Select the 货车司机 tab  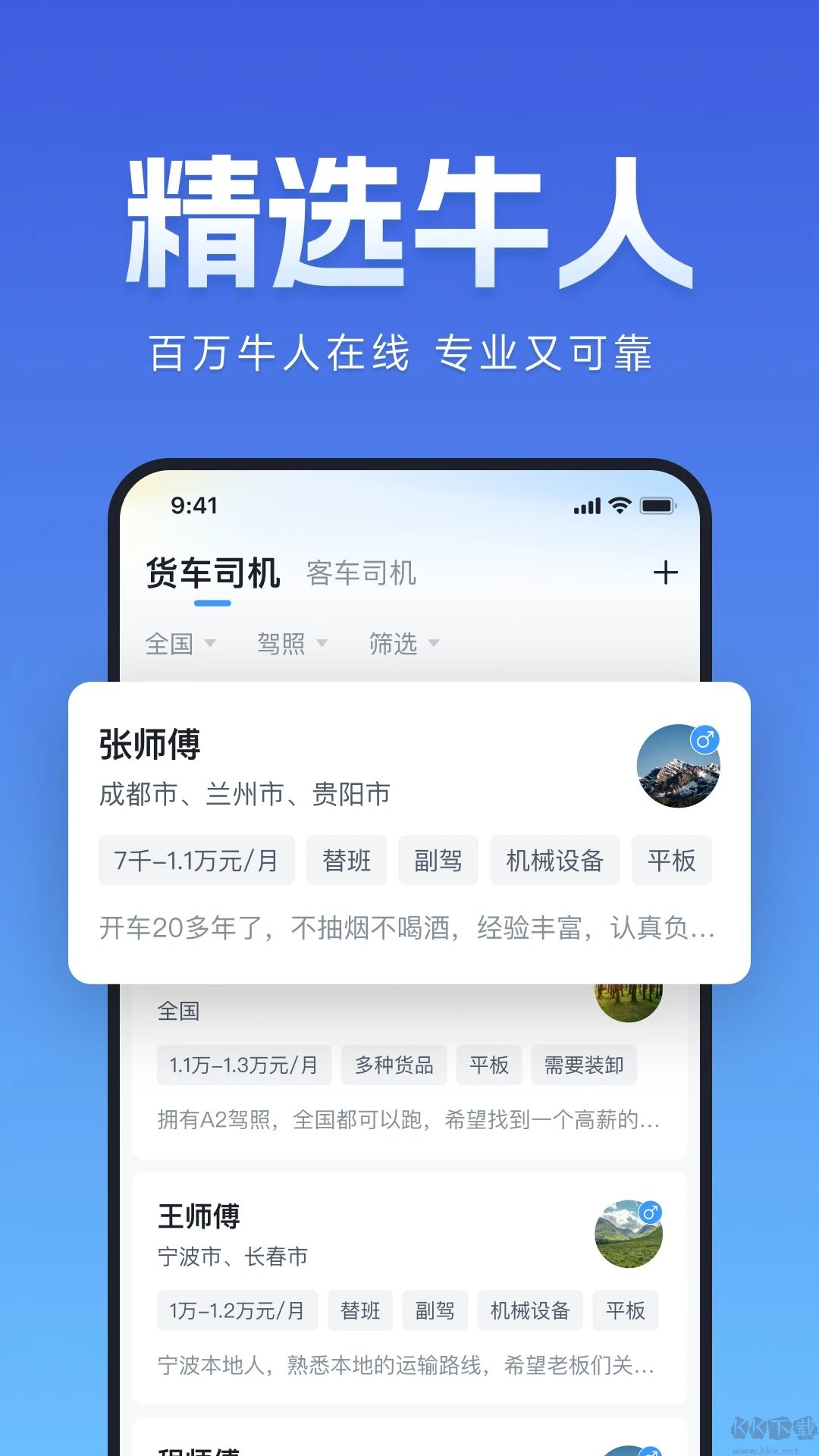click(213, 574)
